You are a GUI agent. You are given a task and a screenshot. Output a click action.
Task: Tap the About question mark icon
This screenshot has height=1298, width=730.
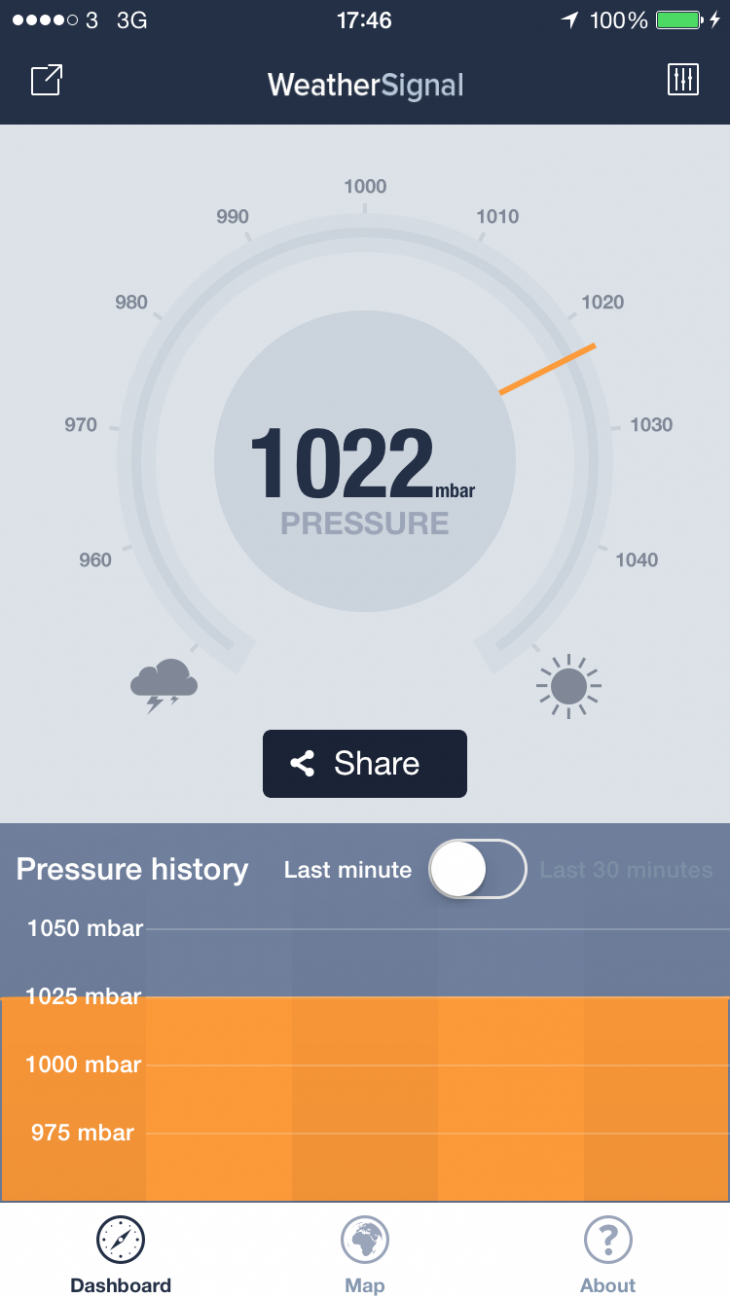607,1238
